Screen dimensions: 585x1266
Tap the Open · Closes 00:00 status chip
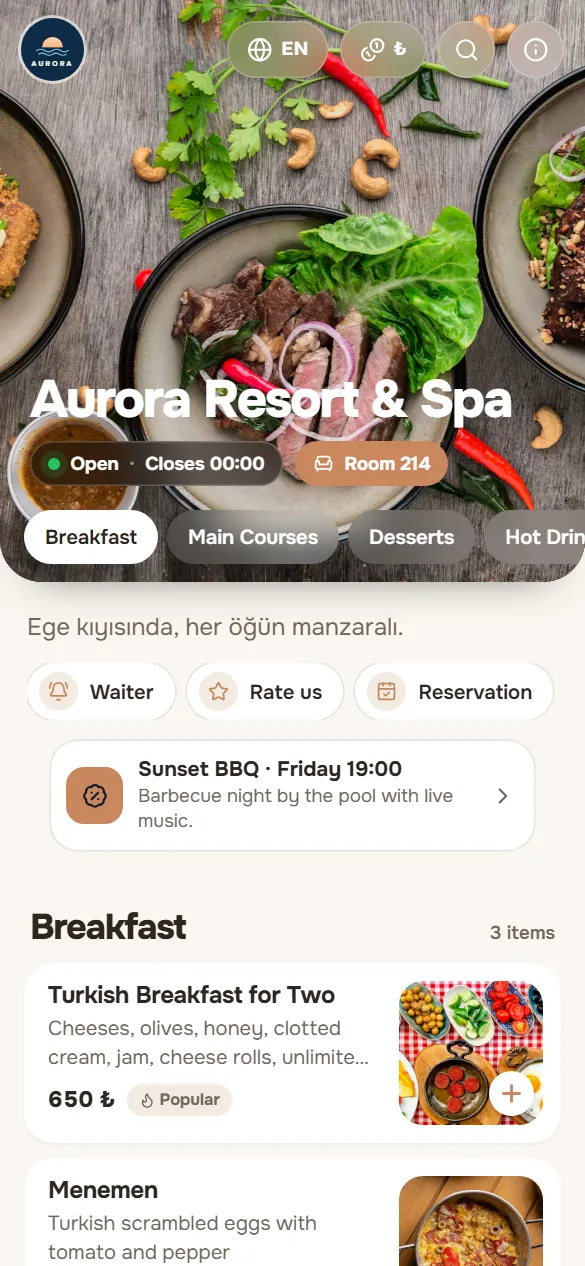tap(156, 464)
